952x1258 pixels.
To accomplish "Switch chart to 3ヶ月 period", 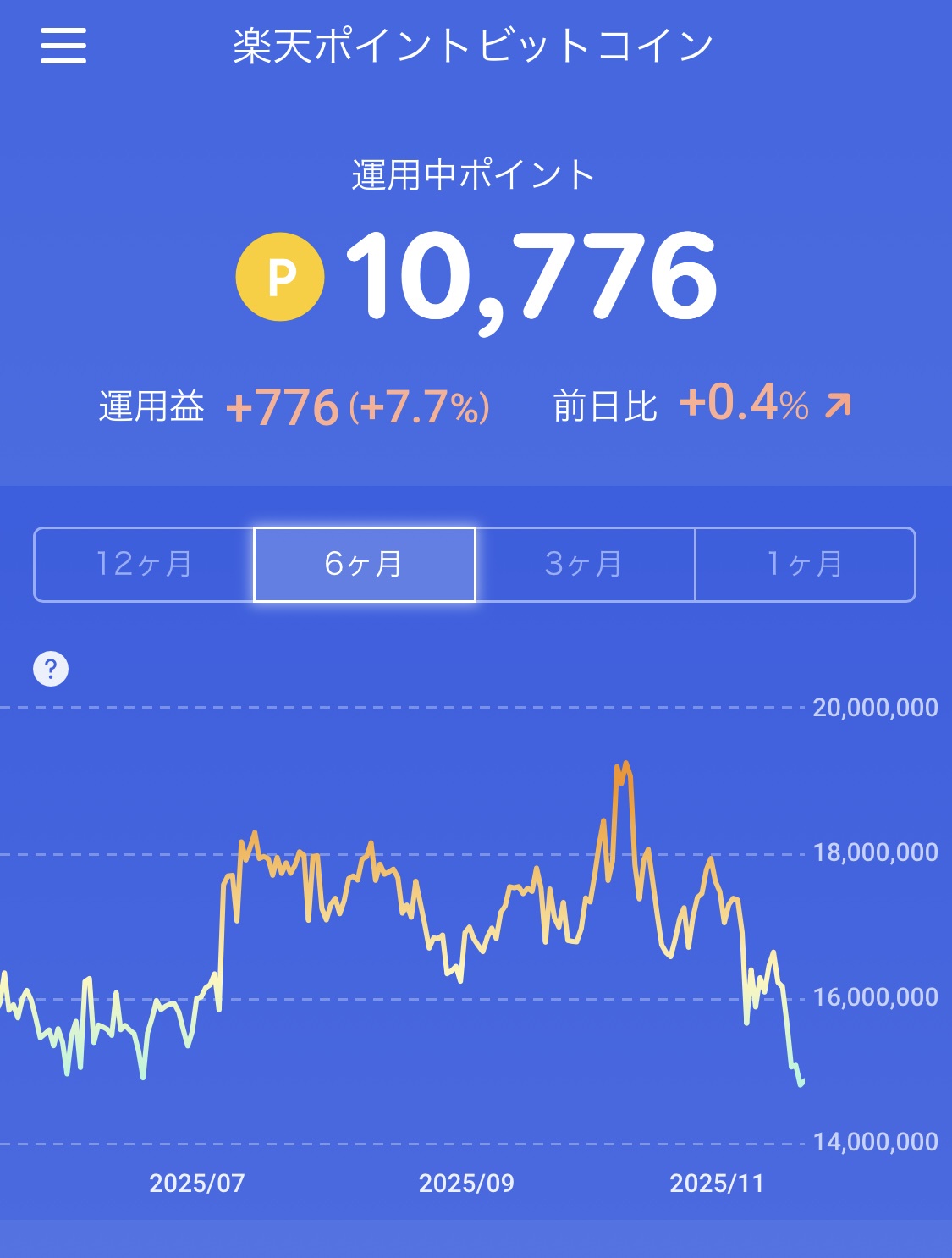I will click(585, 565).
